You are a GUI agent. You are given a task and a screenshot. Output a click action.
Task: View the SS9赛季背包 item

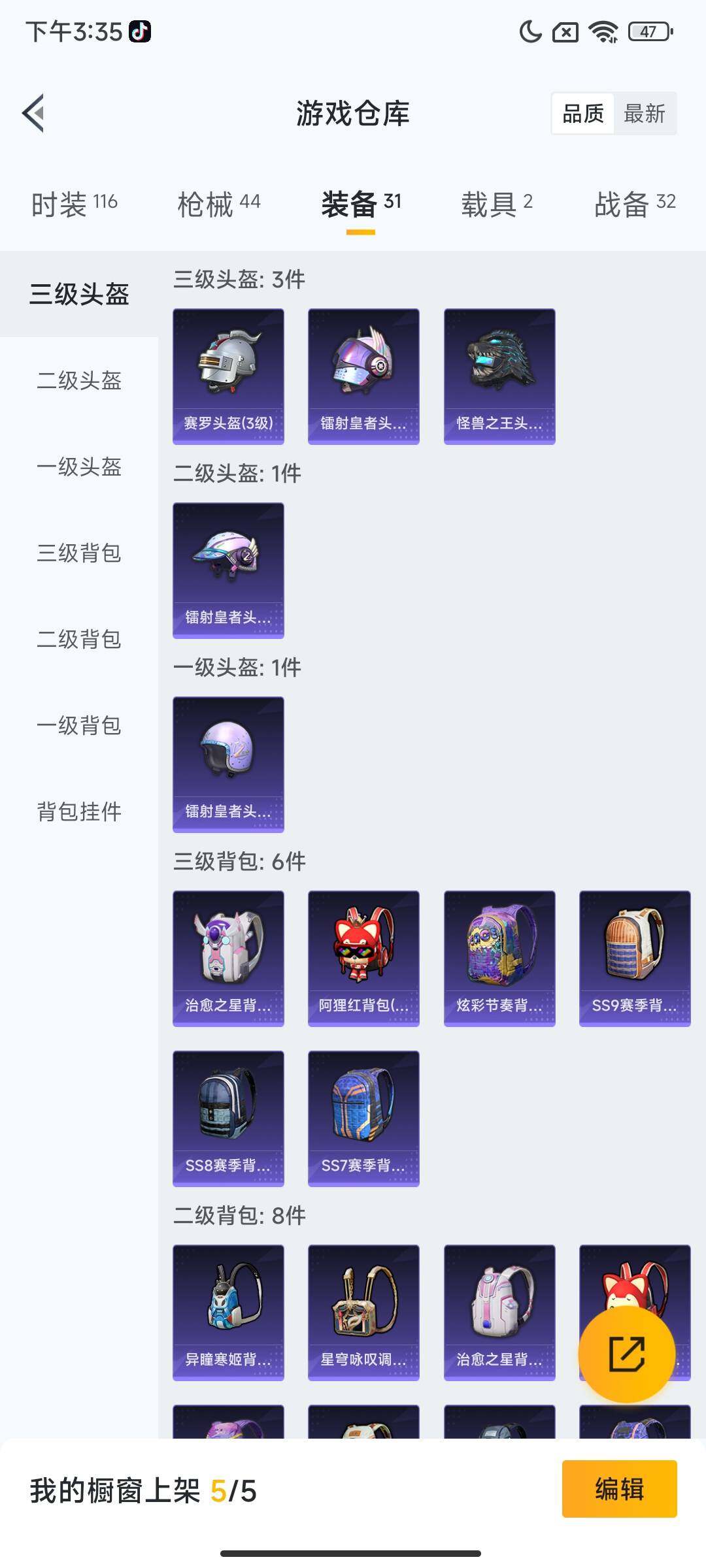coord(635,958)
